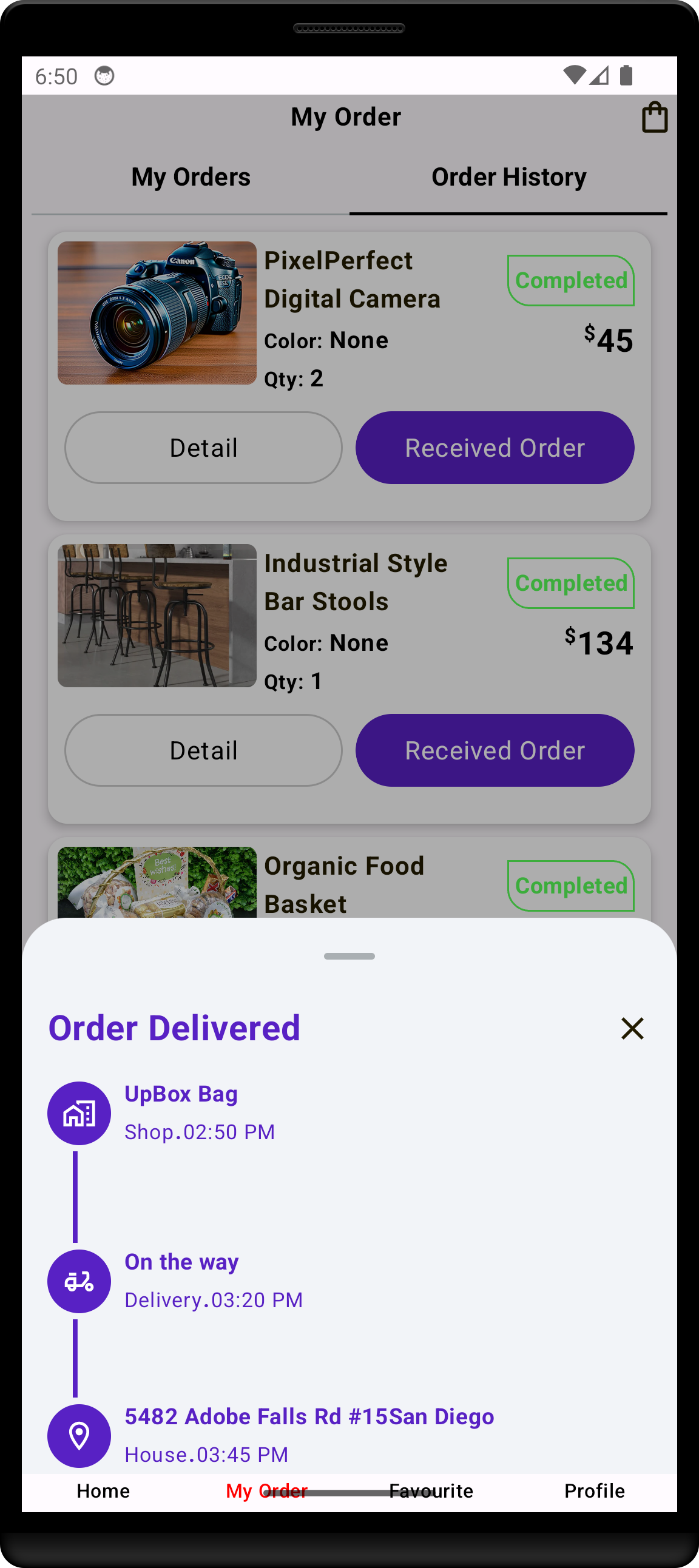The height and width of the screenshot is (1568, 699).
Task: Go to the Home tab
Action: pyautogui.click(x=104, y=1490)
